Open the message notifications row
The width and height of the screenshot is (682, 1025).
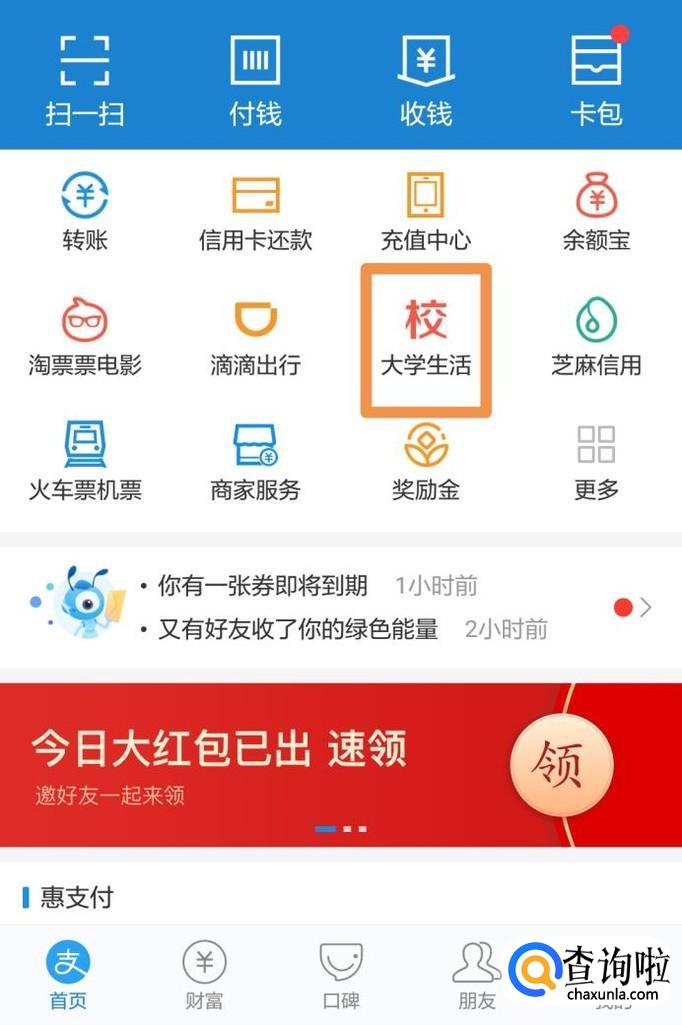[340, 606]
